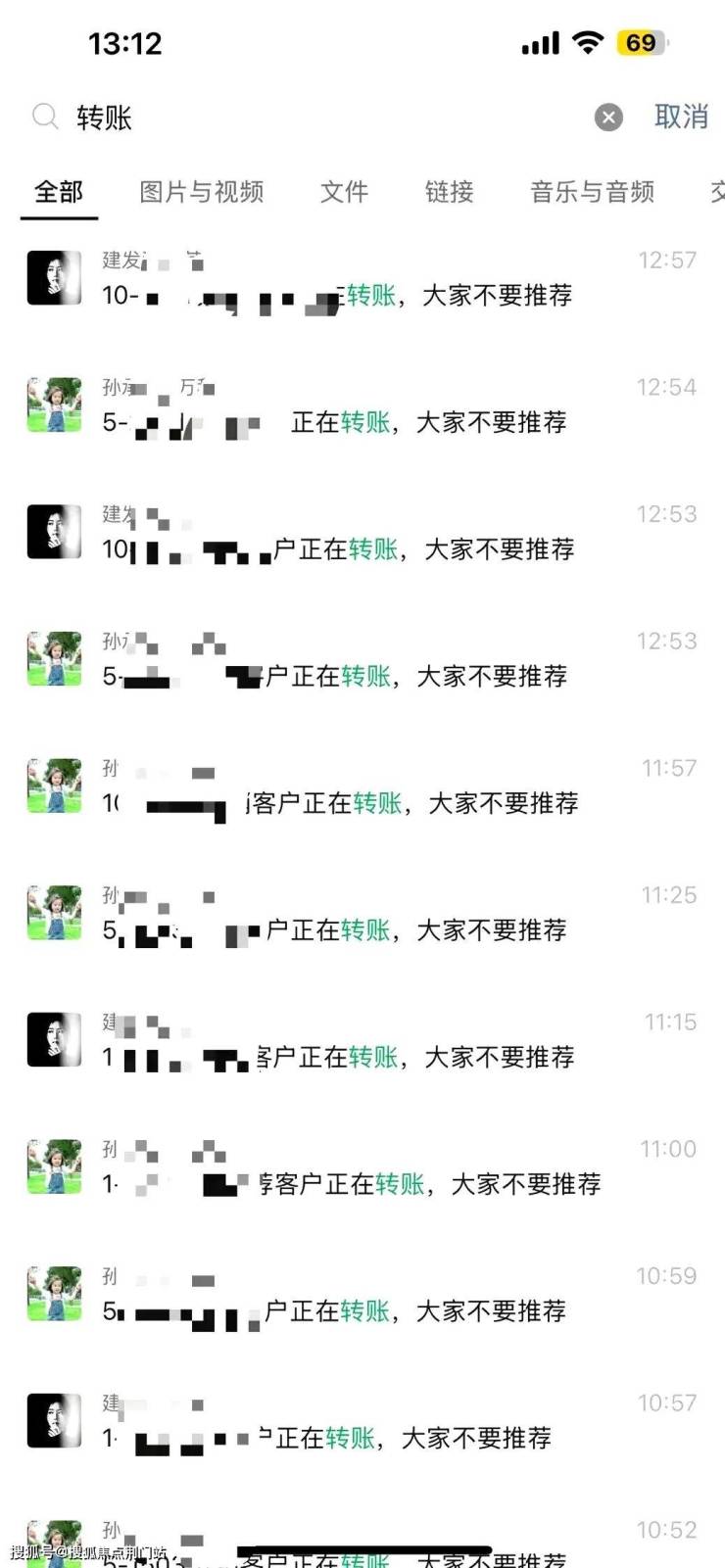Open the message result sent at 11:57
Screen dimensions: 725x1568
(x=362, y=787)
